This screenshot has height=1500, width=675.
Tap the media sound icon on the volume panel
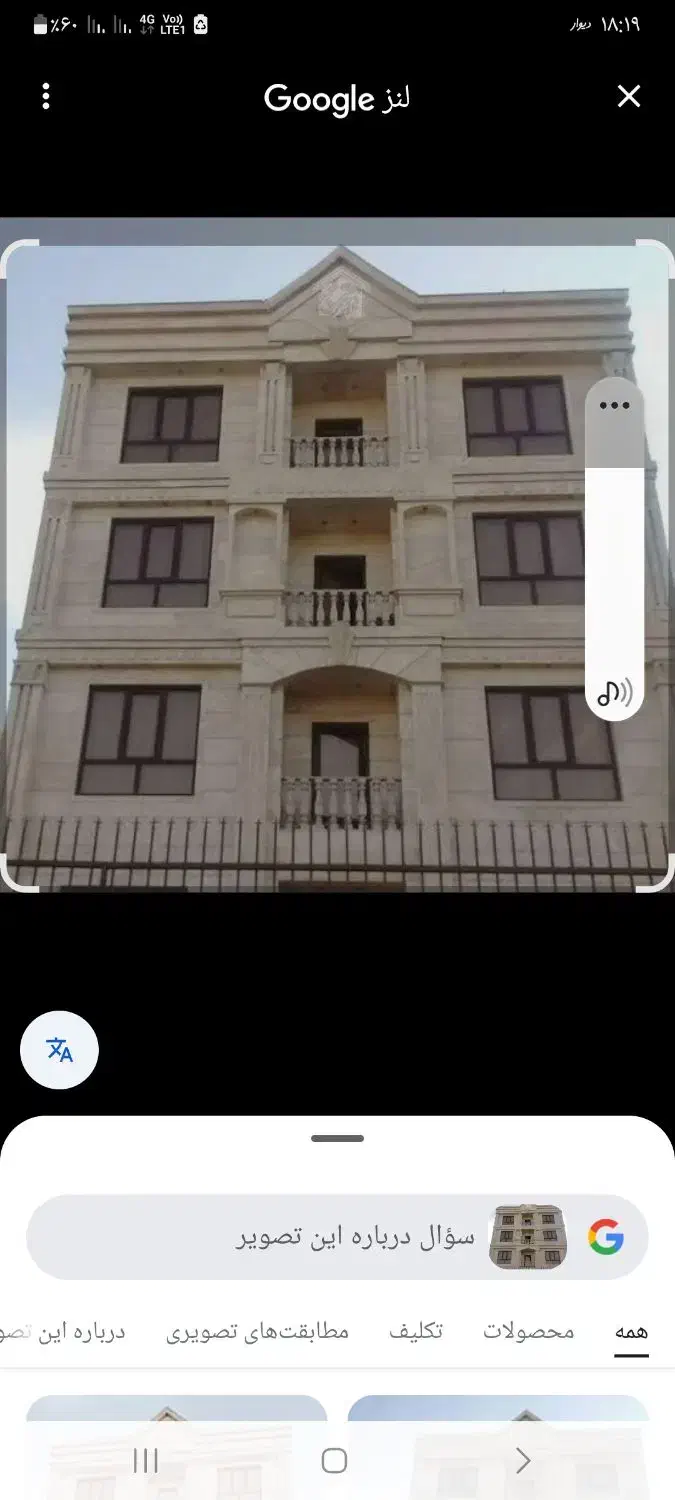click(x=614, y=691)
